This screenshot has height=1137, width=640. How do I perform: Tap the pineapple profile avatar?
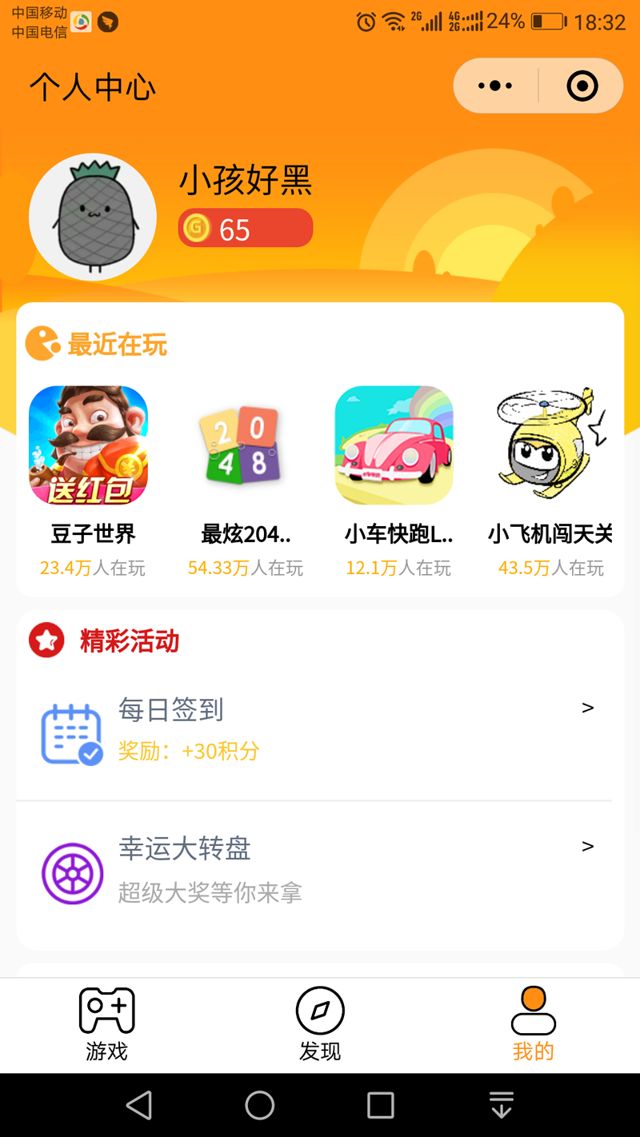[93, 217]
